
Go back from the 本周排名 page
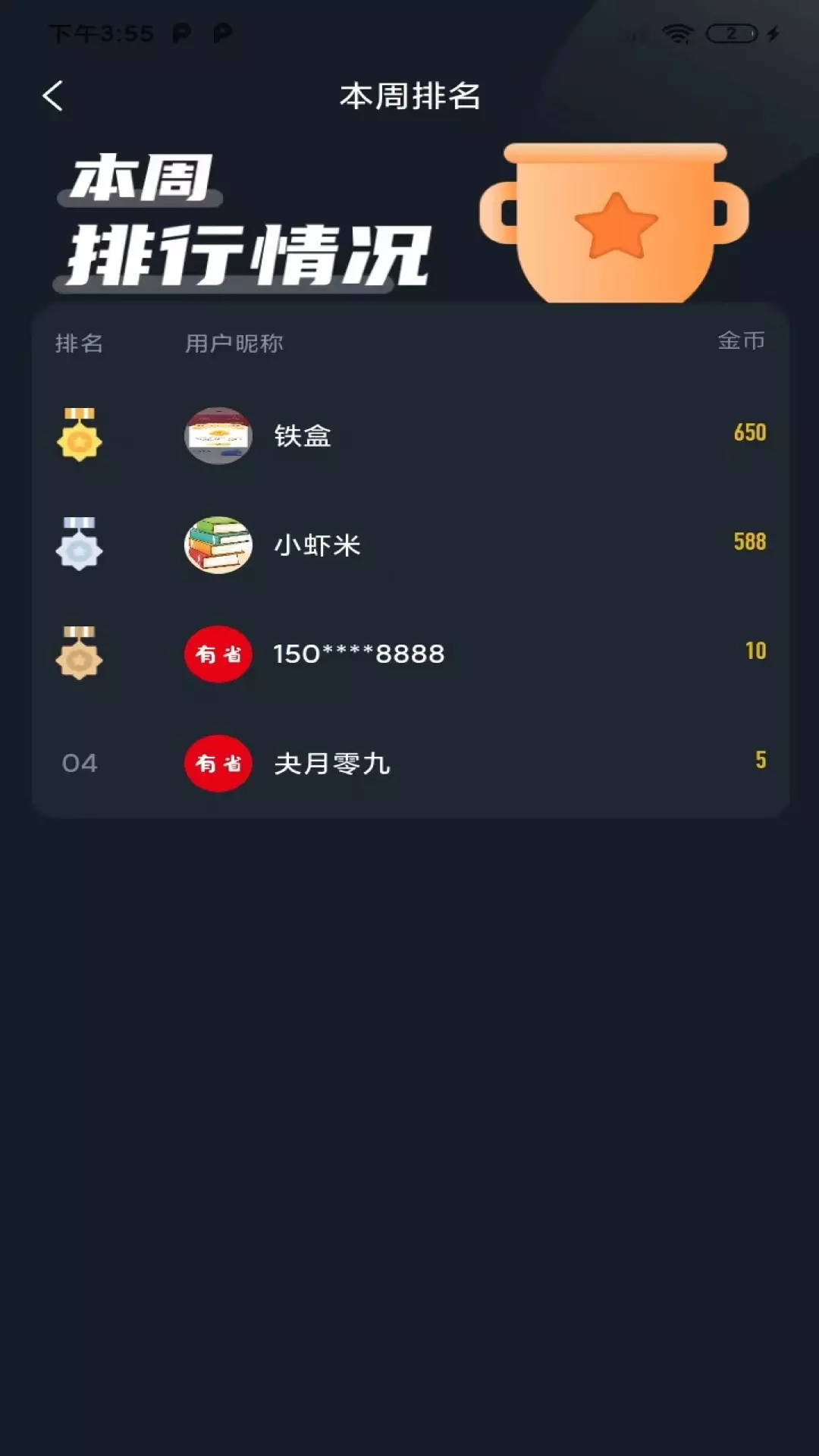click(x=52, y=96)
